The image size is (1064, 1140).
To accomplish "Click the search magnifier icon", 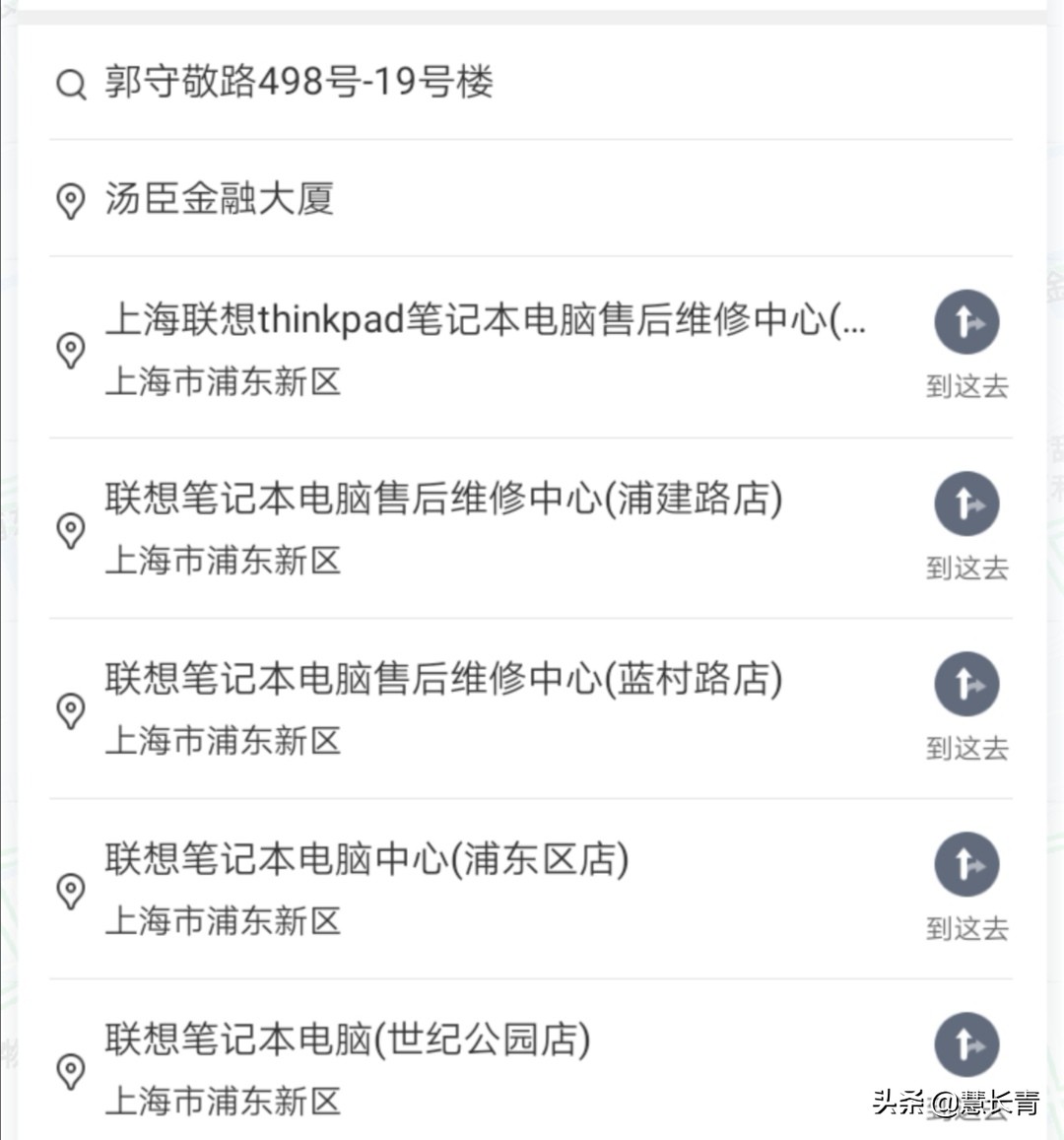I will pos(69,84).
